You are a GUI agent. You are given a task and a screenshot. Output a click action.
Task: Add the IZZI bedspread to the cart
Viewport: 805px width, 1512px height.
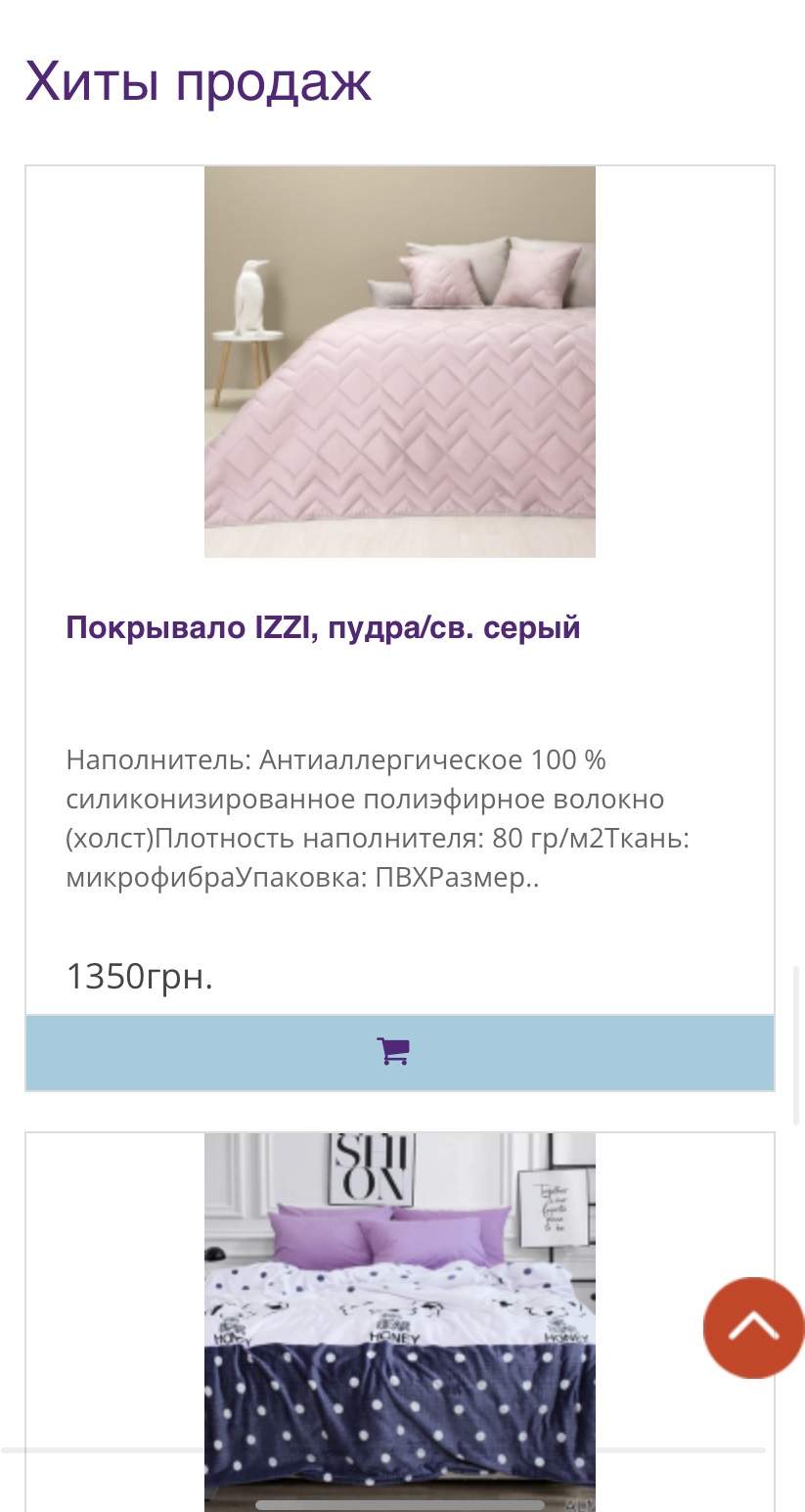400,1053
